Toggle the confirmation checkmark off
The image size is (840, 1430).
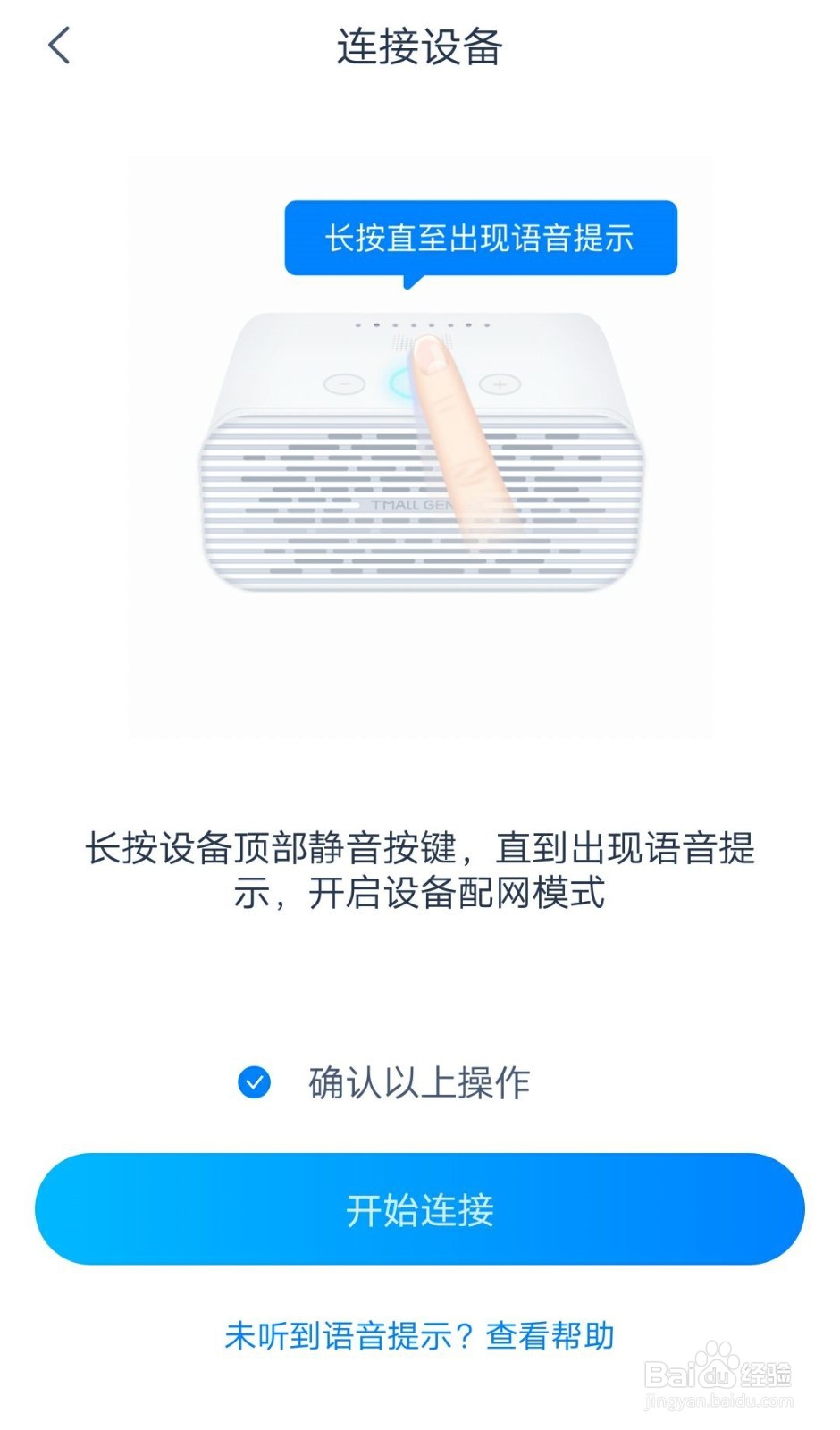point(256,1082)
